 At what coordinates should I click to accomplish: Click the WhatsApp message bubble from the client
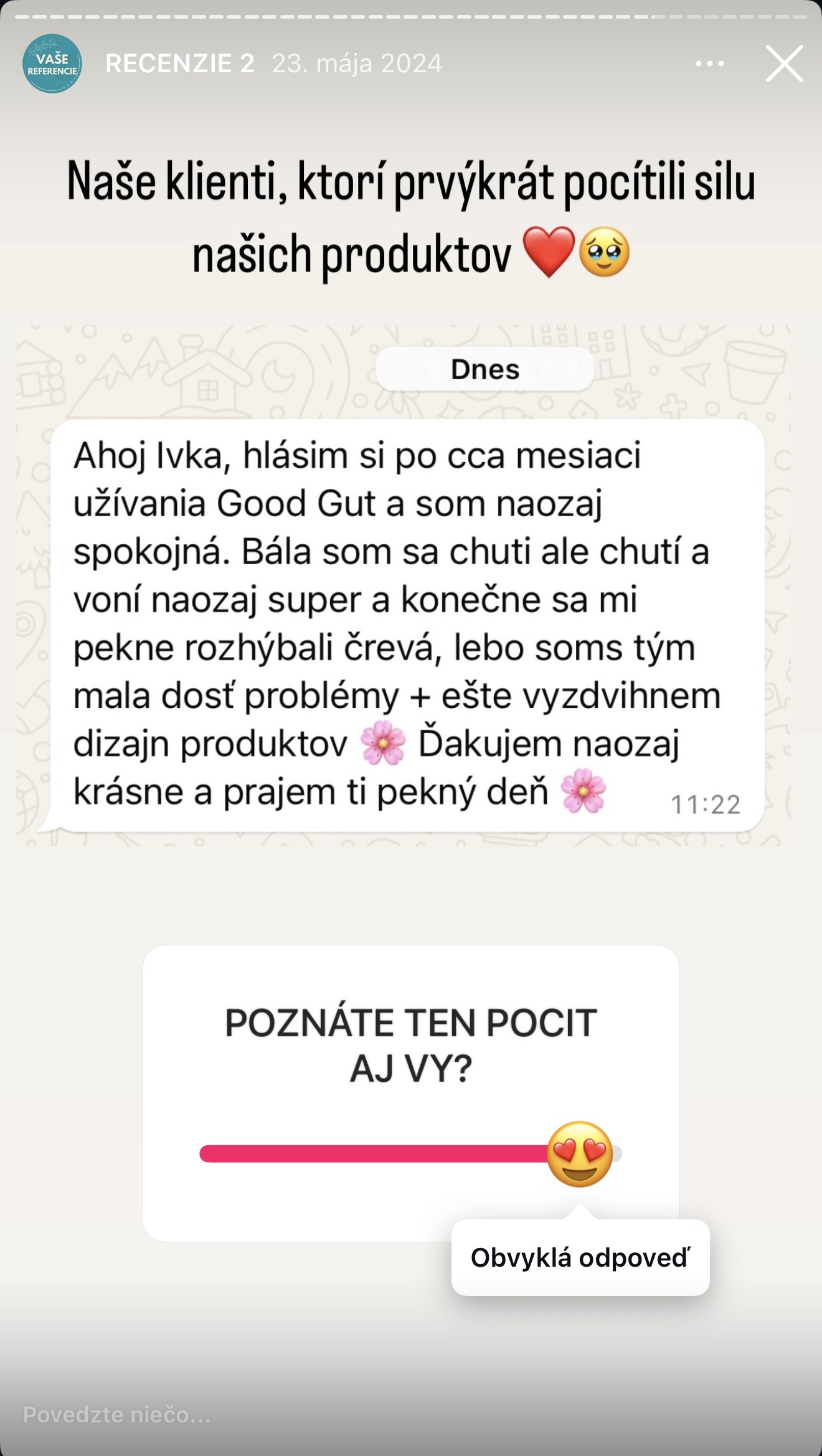pos(405,623)
